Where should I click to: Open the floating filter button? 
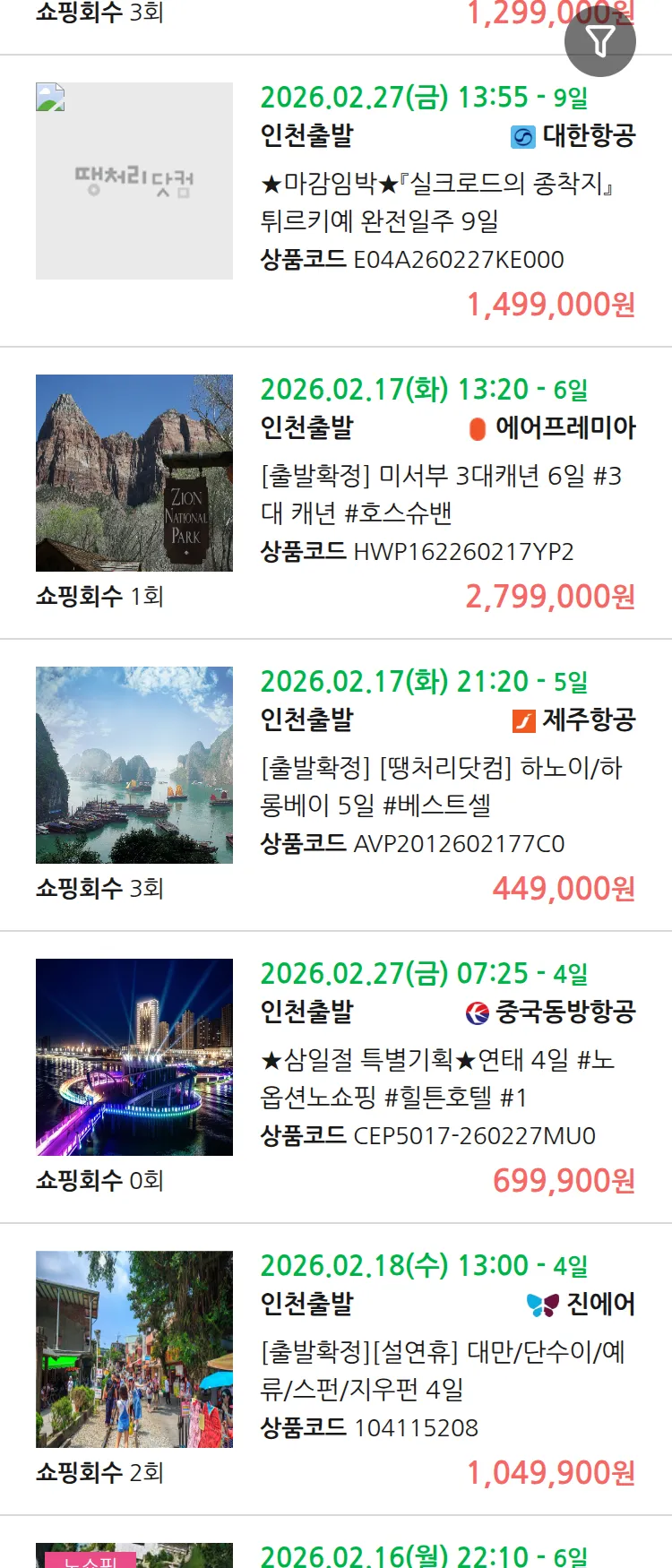(599, 41)
